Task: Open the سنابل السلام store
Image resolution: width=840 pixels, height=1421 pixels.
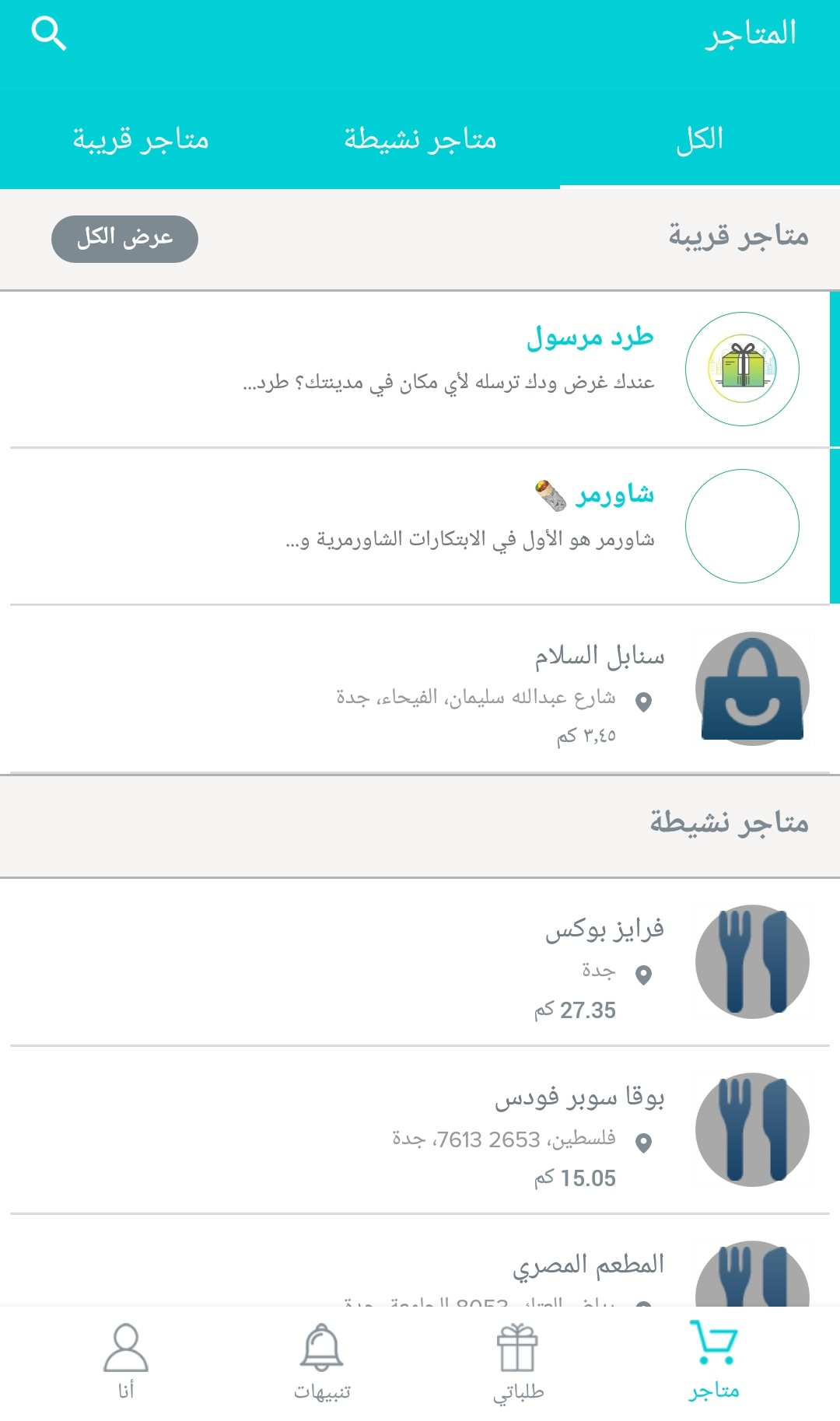Action: pyautogui.click(x=420, y=689)
